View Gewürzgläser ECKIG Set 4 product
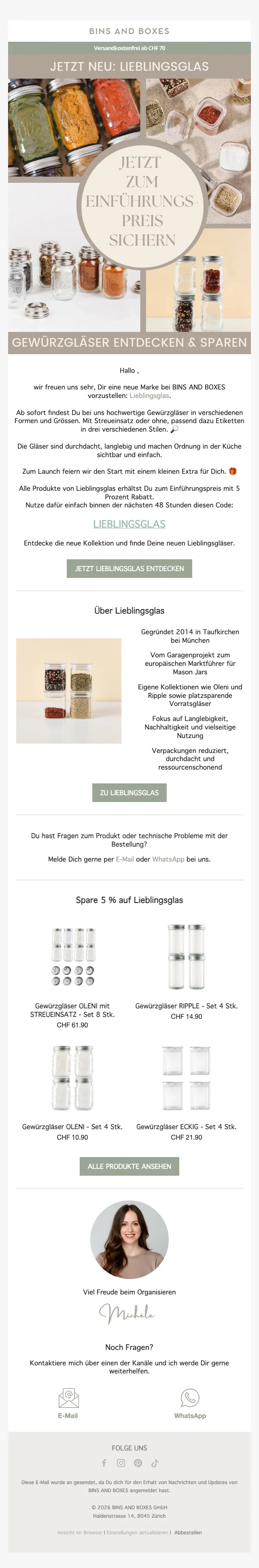This screenshot has height=1568, width=259. 186,1078
